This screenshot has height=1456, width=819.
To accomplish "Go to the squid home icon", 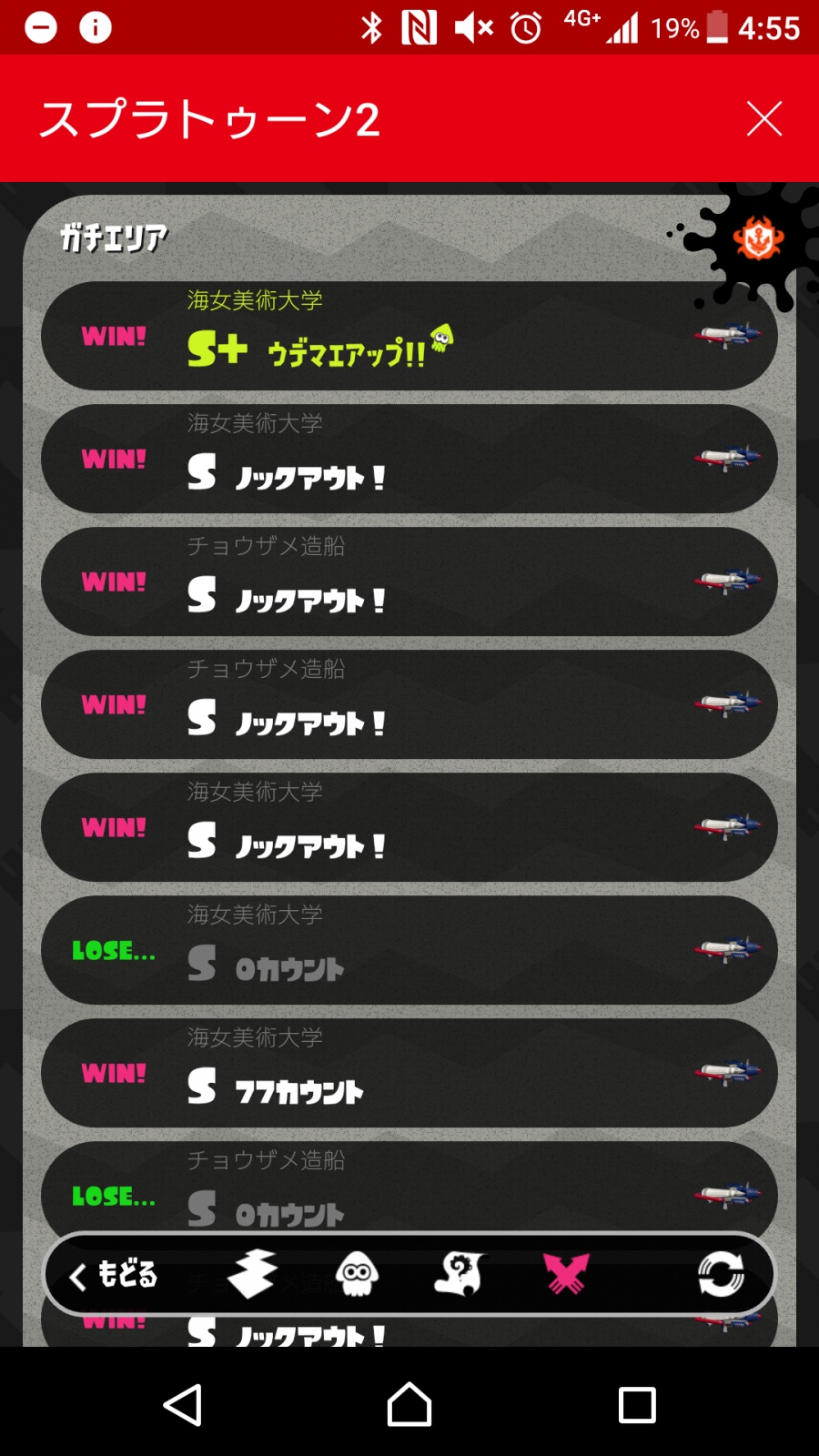I will [357, 1274].
